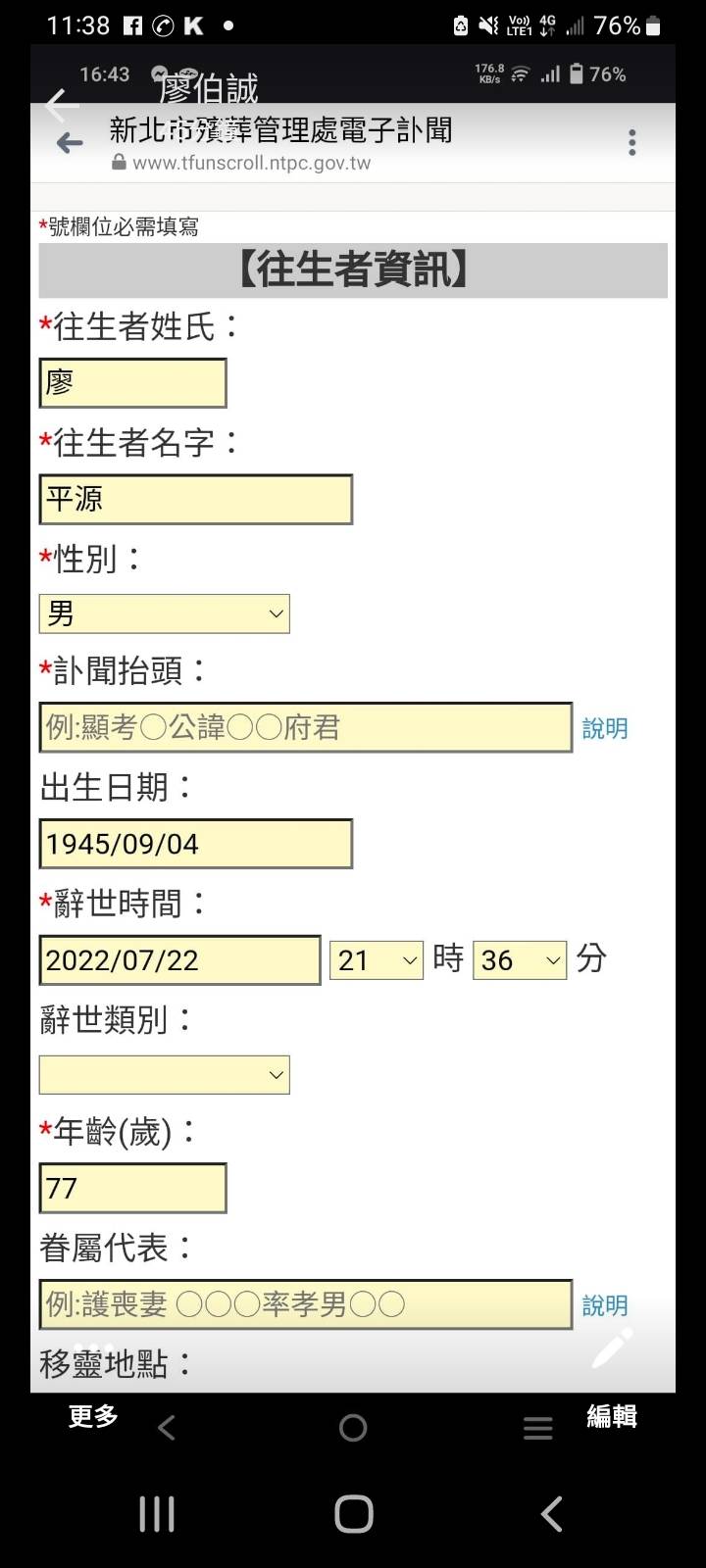This screenshot has width=706, height=1568.
Task: Tap 編輯 to edit the image
Action: pos(612,1416)
